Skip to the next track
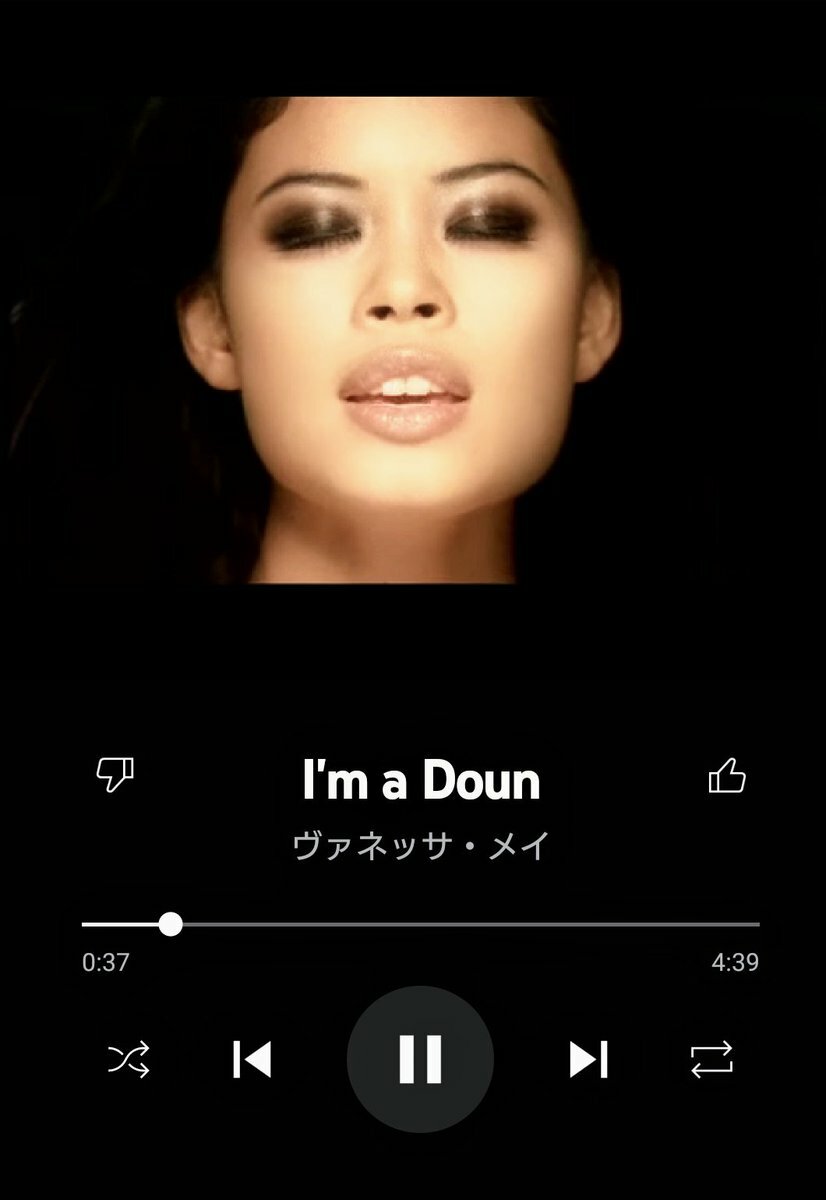Screen dimensions: 826x1200 click(x=588, y=1059)
